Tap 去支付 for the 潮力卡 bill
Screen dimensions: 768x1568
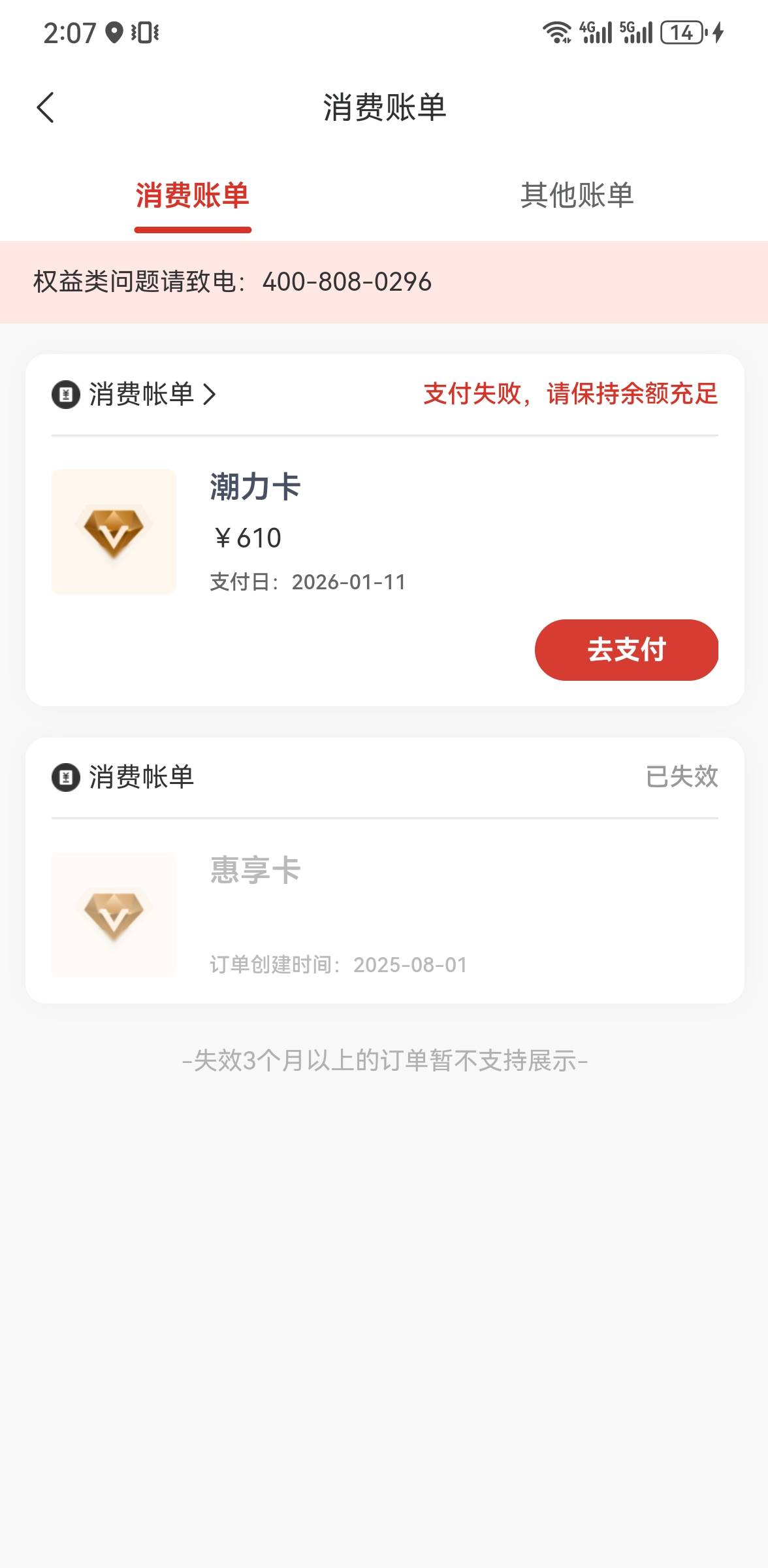point(626,650)
